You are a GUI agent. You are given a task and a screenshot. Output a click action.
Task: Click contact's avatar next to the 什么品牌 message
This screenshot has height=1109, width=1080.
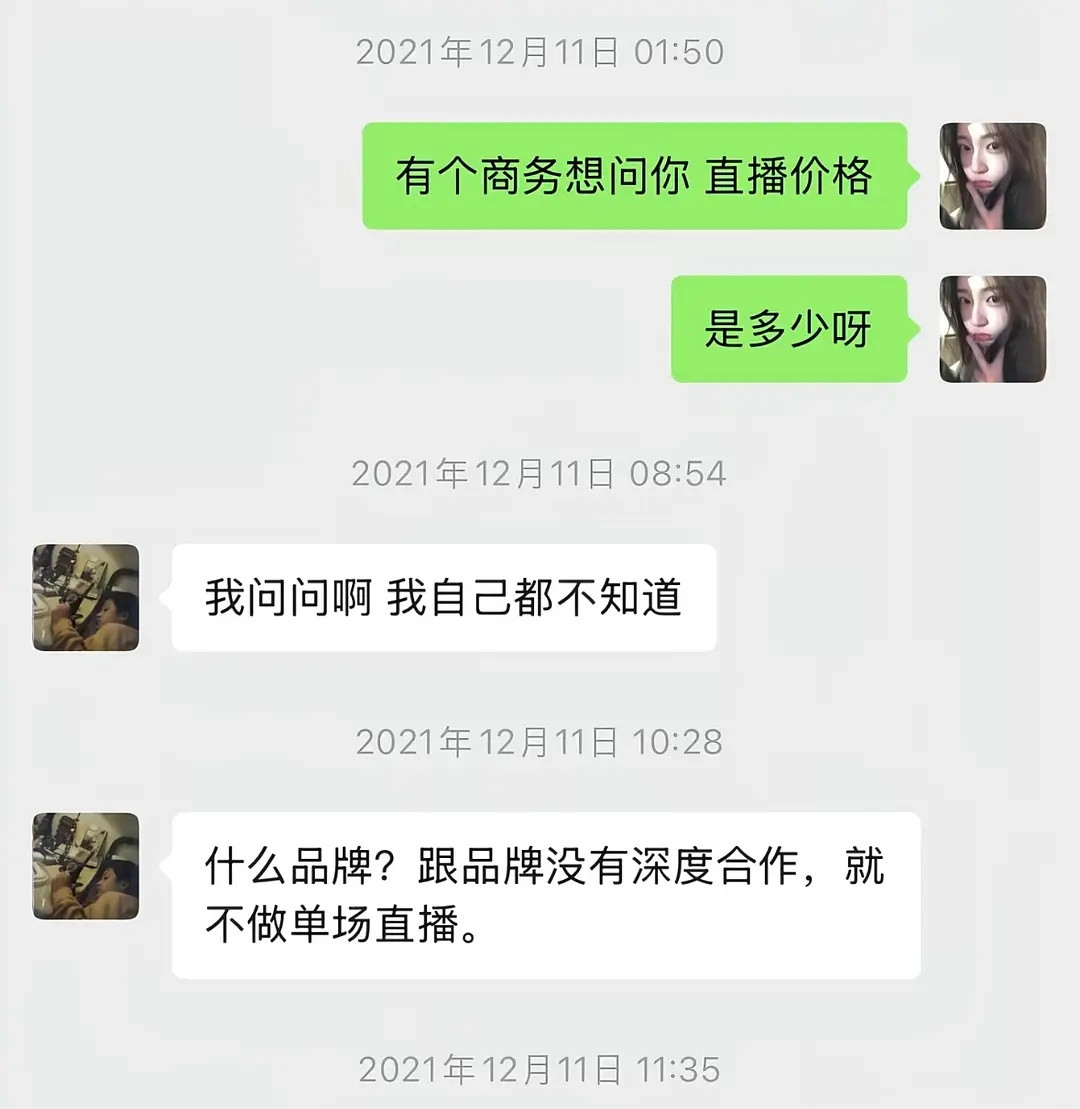(85, 863)
